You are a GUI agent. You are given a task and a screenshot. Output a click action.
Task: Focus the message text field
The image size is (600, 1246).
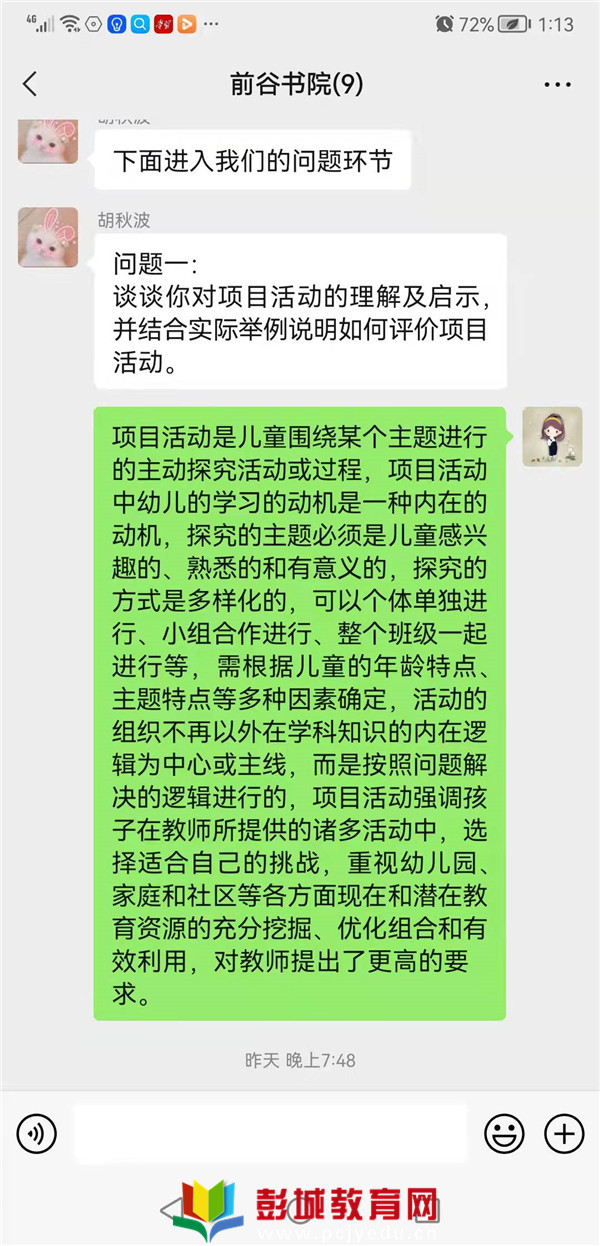tap(270, 1133)
